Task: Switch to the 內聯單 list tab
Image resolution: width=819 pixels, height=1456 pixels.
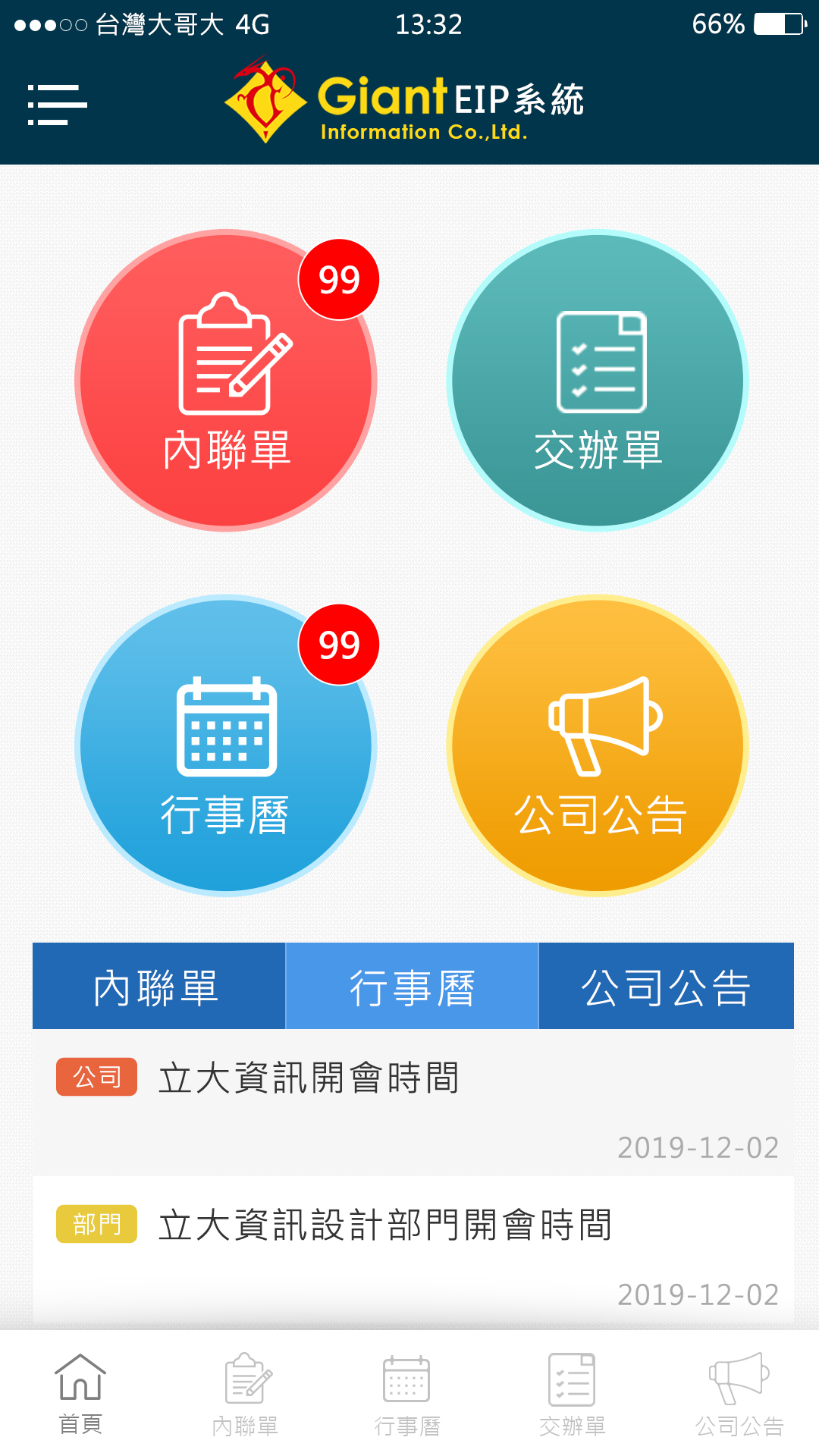Action: pyautogui.click(x=158, y=987)
